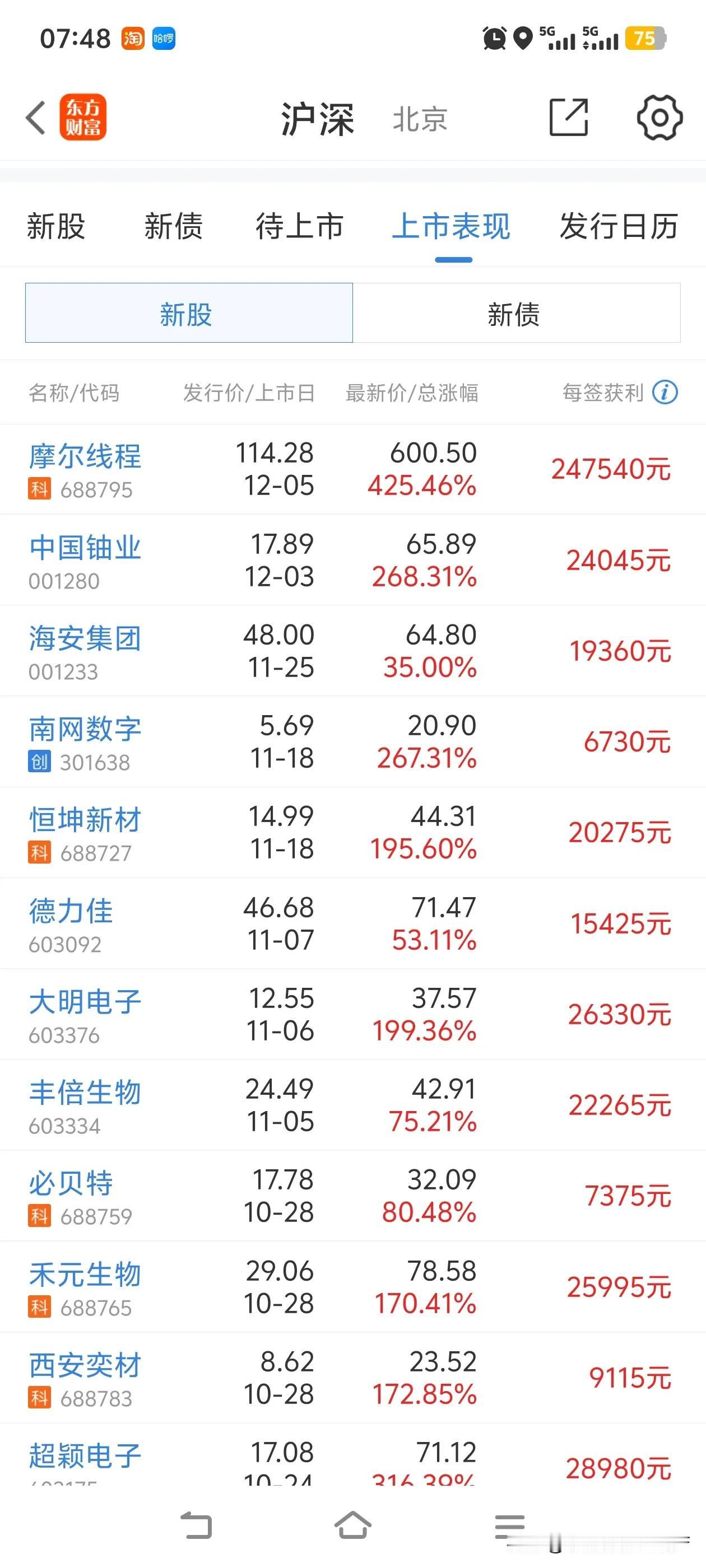The width and height of the screenshot is (706, 1568).
Task: Open the 待上市 tab
Action: [300, 227]
